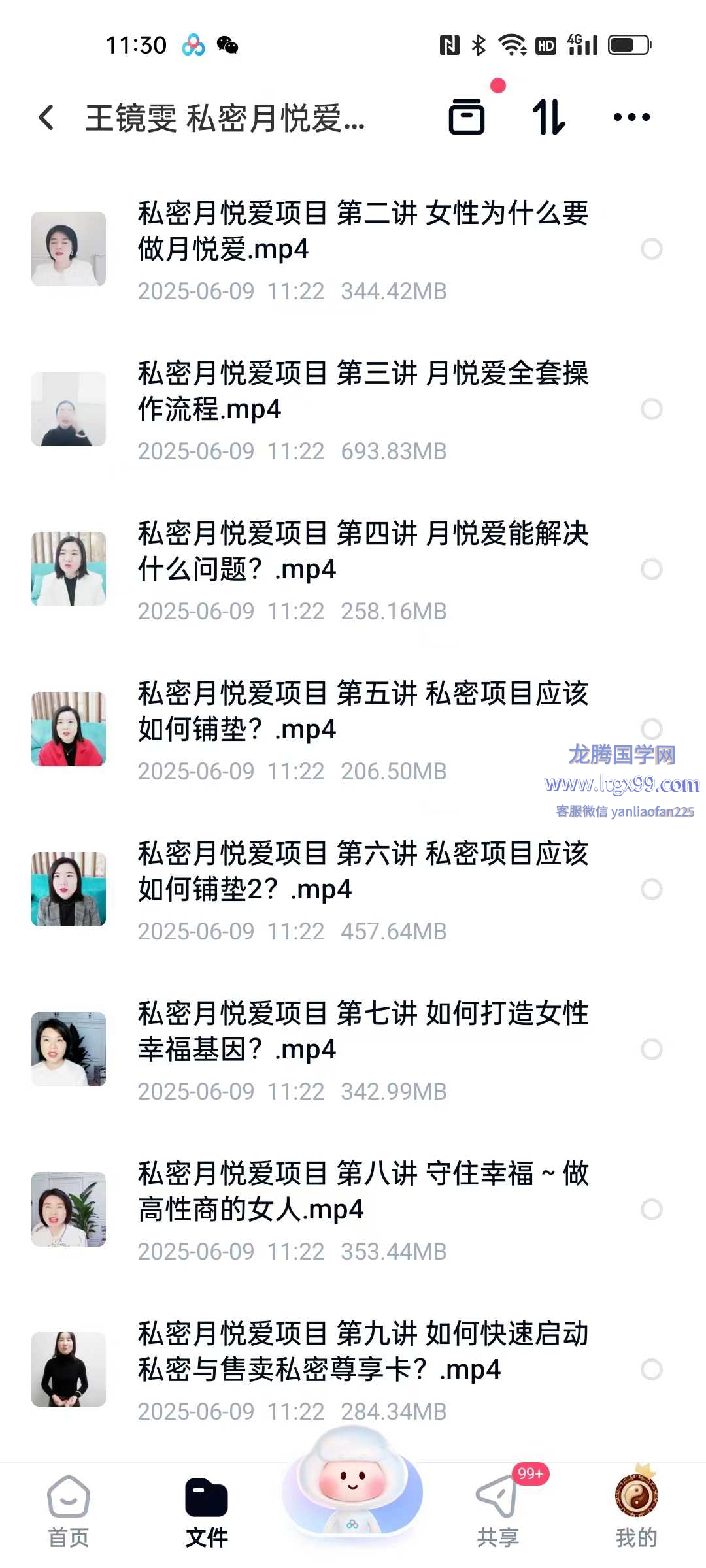Screen dimensions: 706x1568
Task: Go back from the folder
Action: (46, 118)
